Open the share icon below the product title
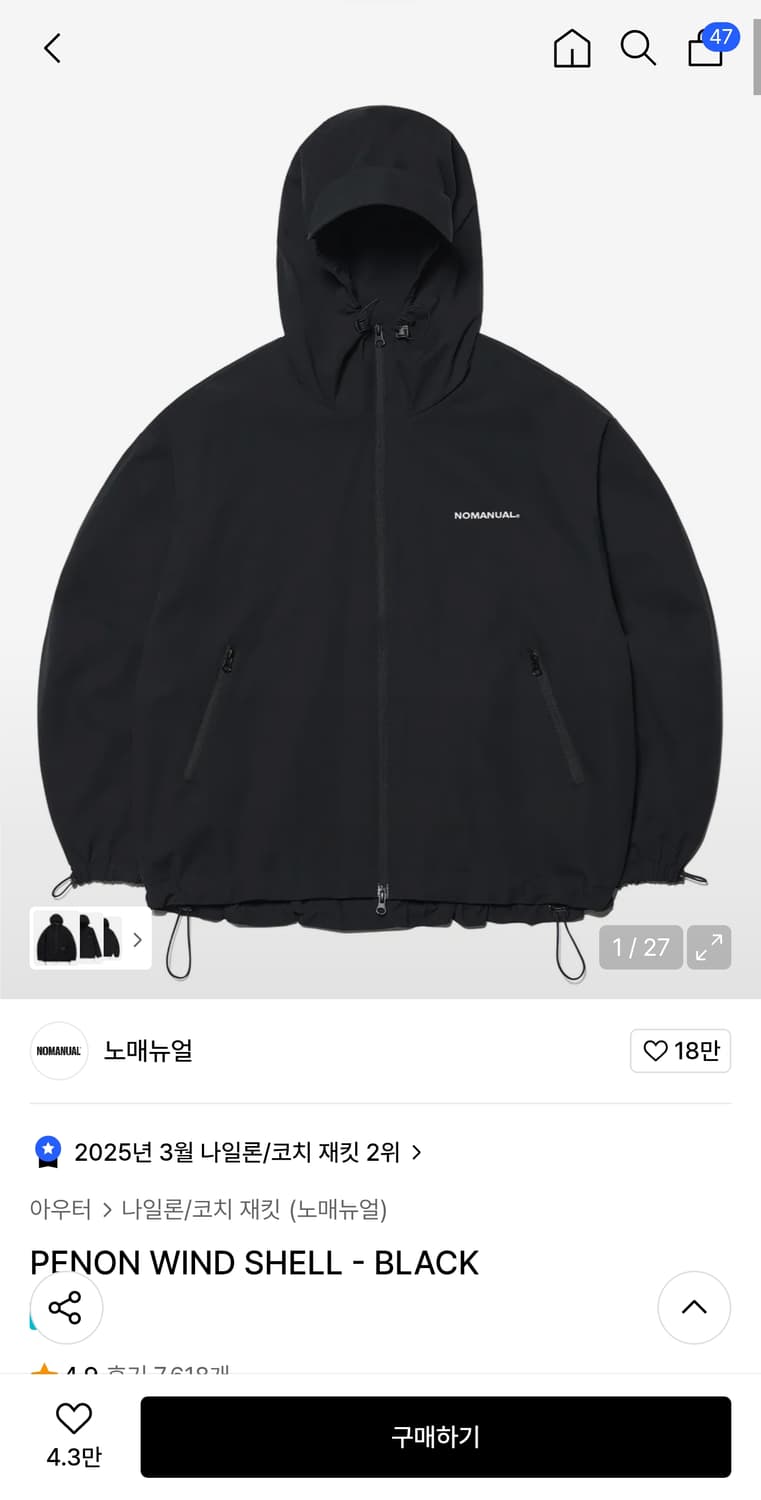 (66, 1307)
